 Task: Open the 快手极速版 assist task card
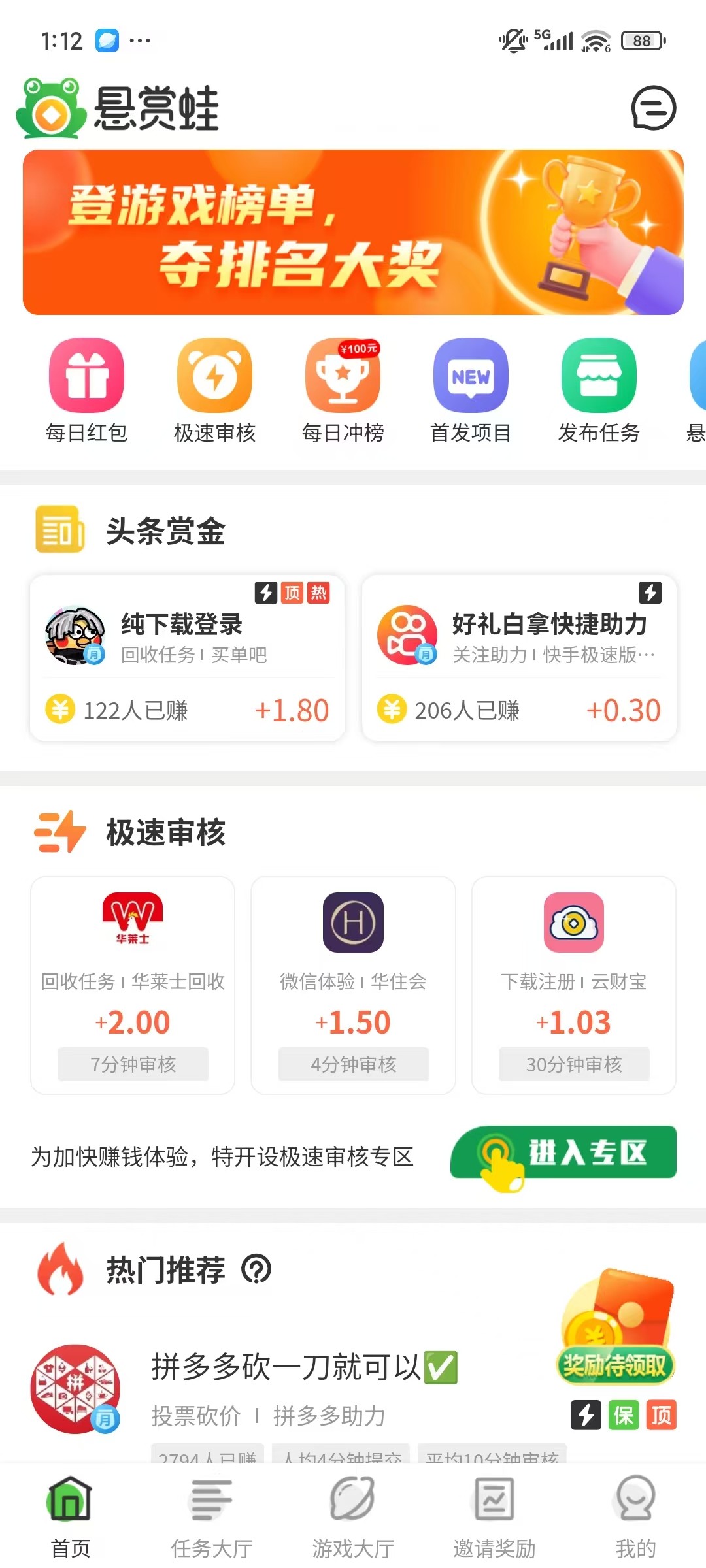point(518,660)
